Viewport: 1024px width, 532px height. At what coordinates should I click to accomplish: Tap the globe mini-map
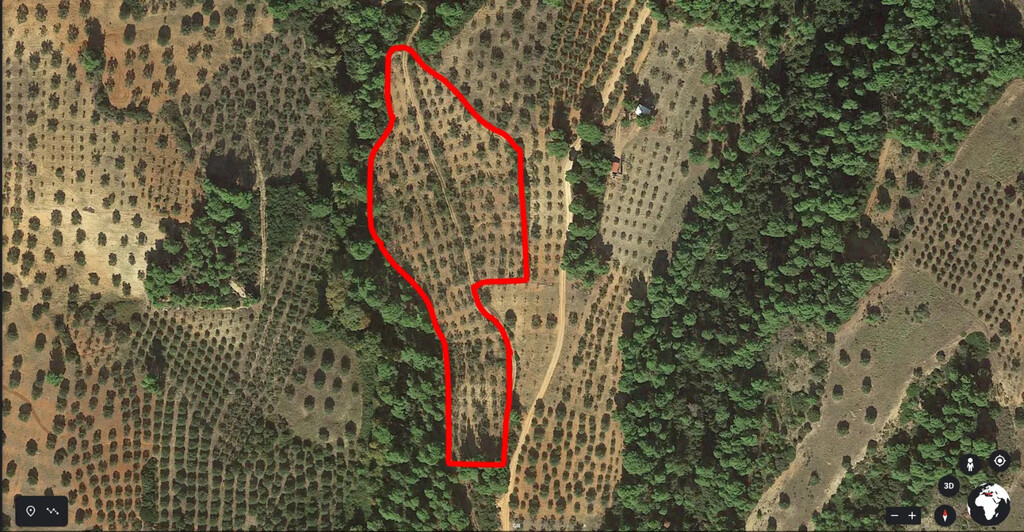click(989, 504)
